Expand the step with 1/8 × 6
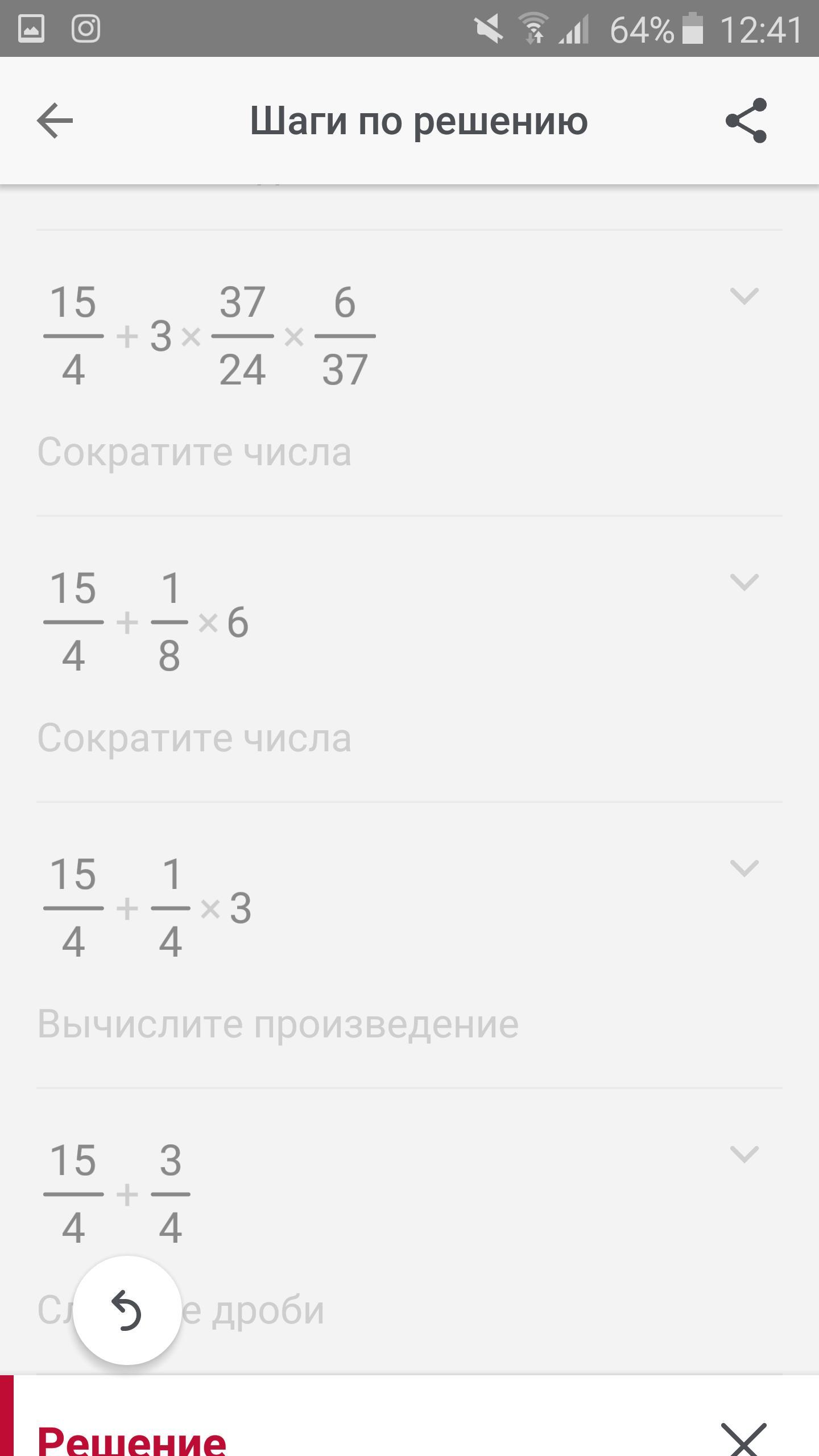Screen dimensions: 819x1456 744,582
